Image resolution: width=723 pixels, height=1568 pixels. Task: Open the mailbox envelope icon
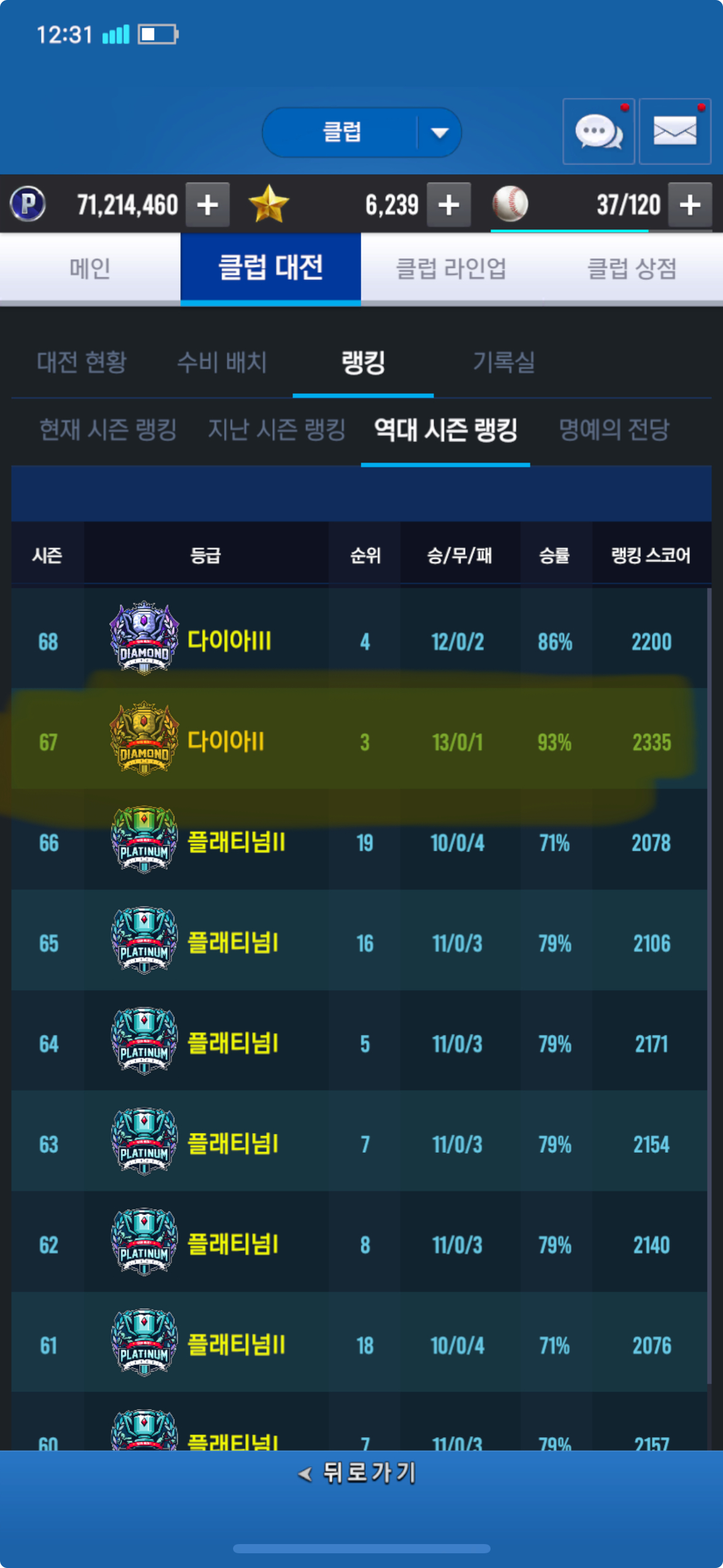[675, 131]
